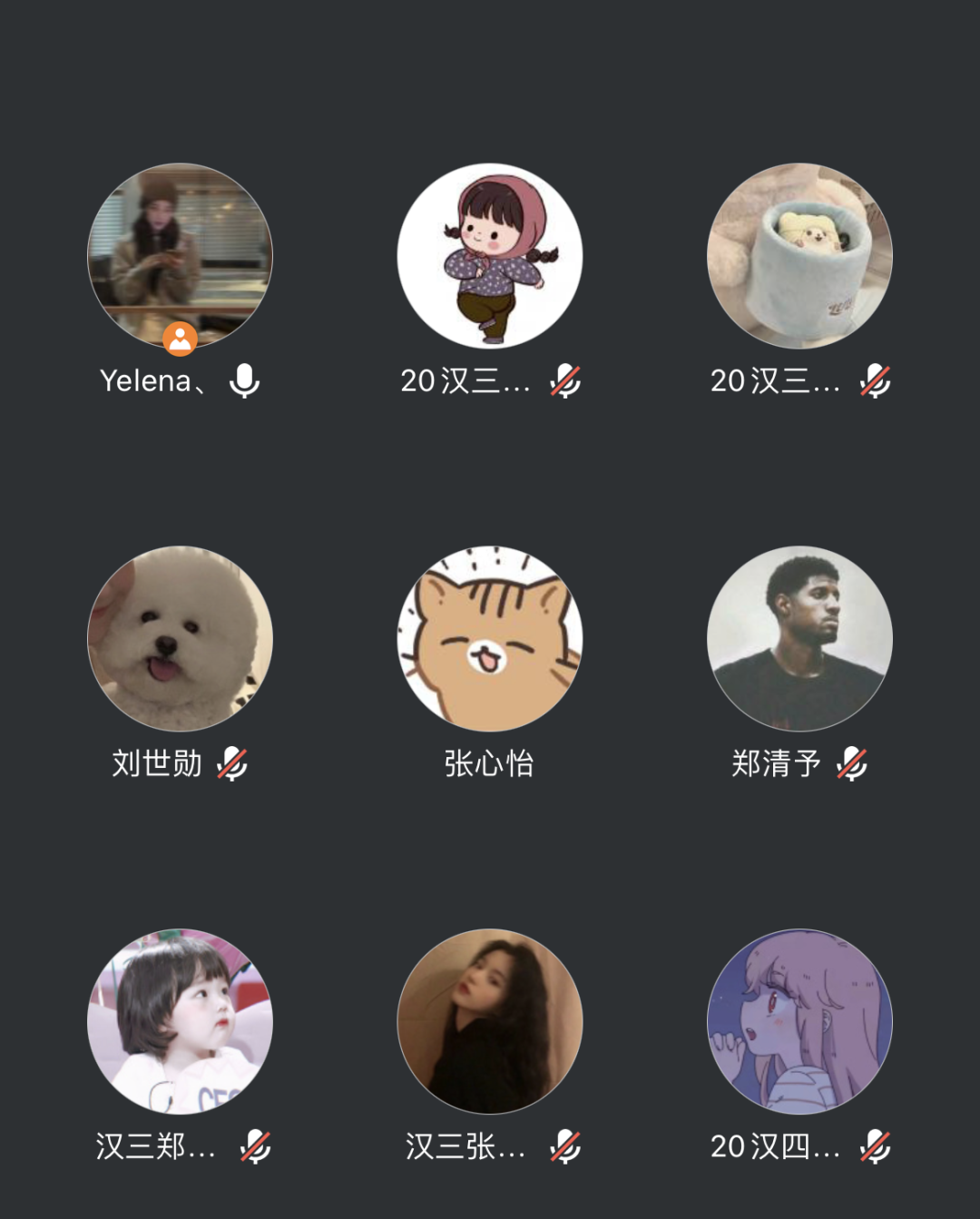The width and height of the screenshot is (980, 1219).
Task: Open 20汉三… tile with cartoon girl avatar
Action: (489, 256)
